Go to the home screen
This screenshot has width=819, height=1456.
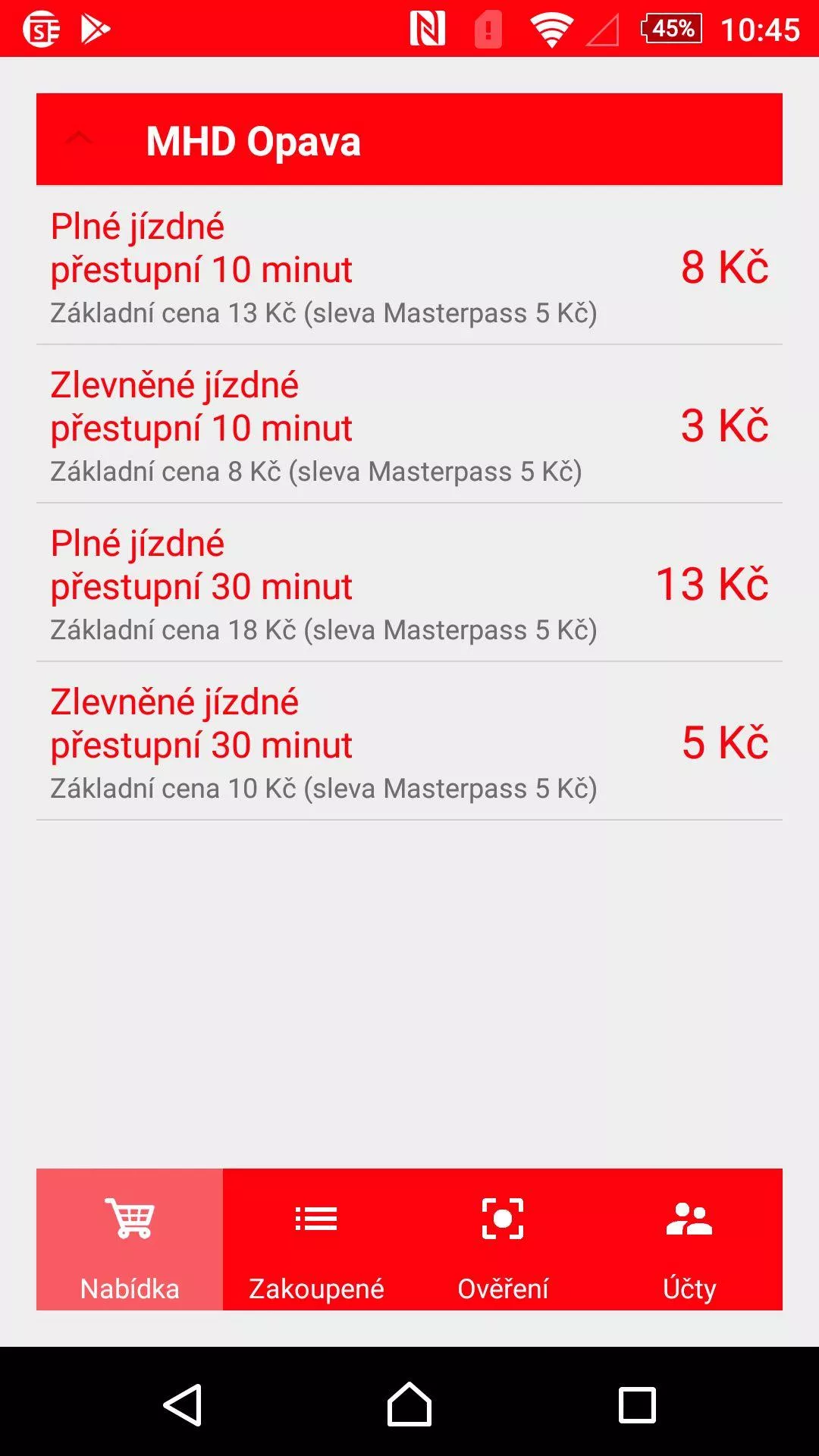coord(409,1404)
